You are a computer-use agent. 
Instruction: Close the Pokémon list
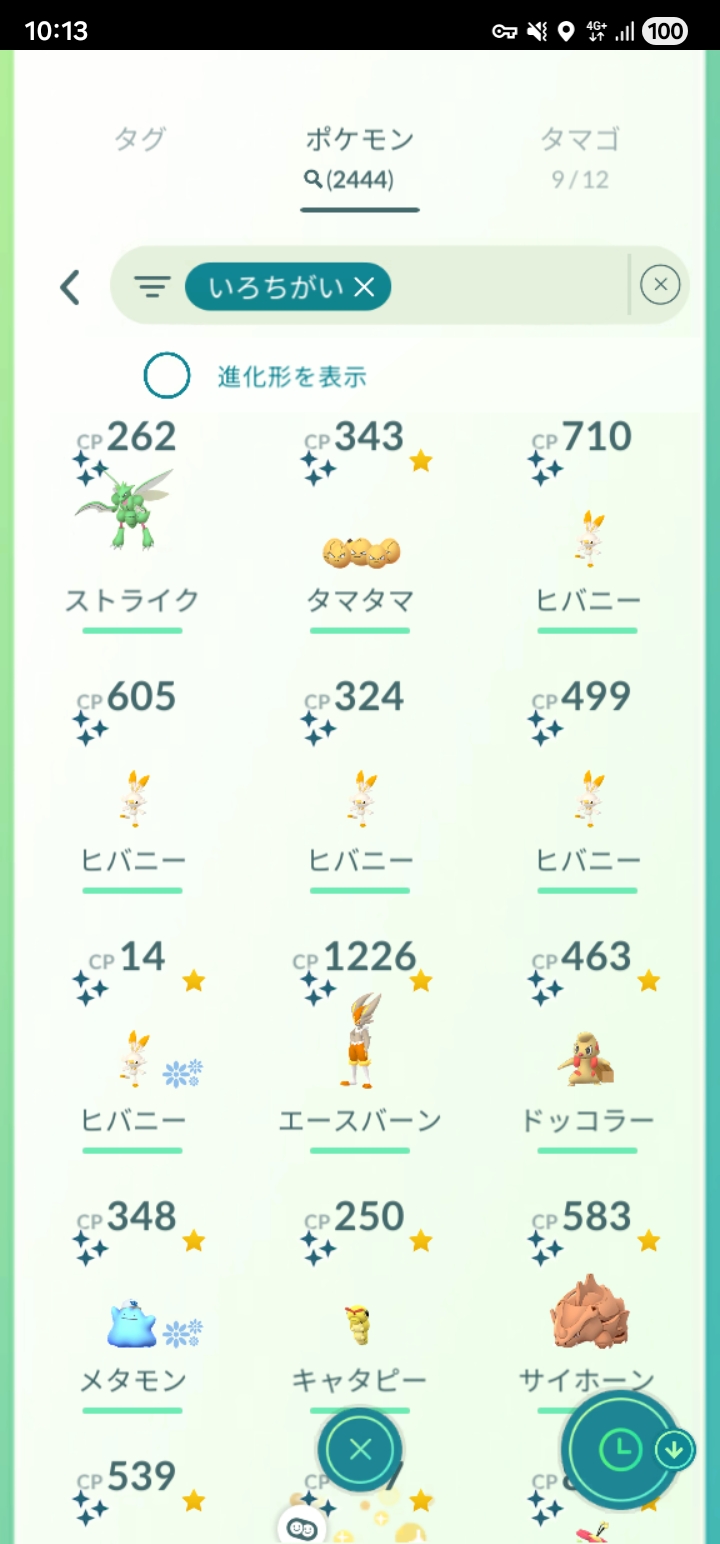[x=360, y=1449]
